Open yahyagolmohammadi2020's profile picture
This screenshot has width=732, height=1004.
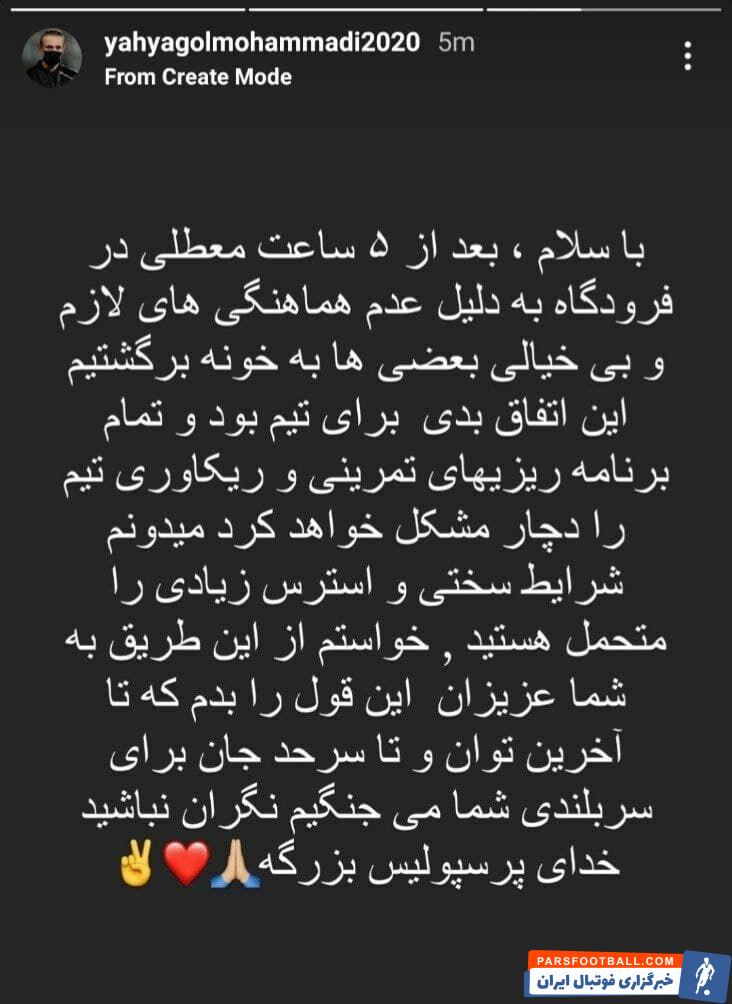[51, 56]
